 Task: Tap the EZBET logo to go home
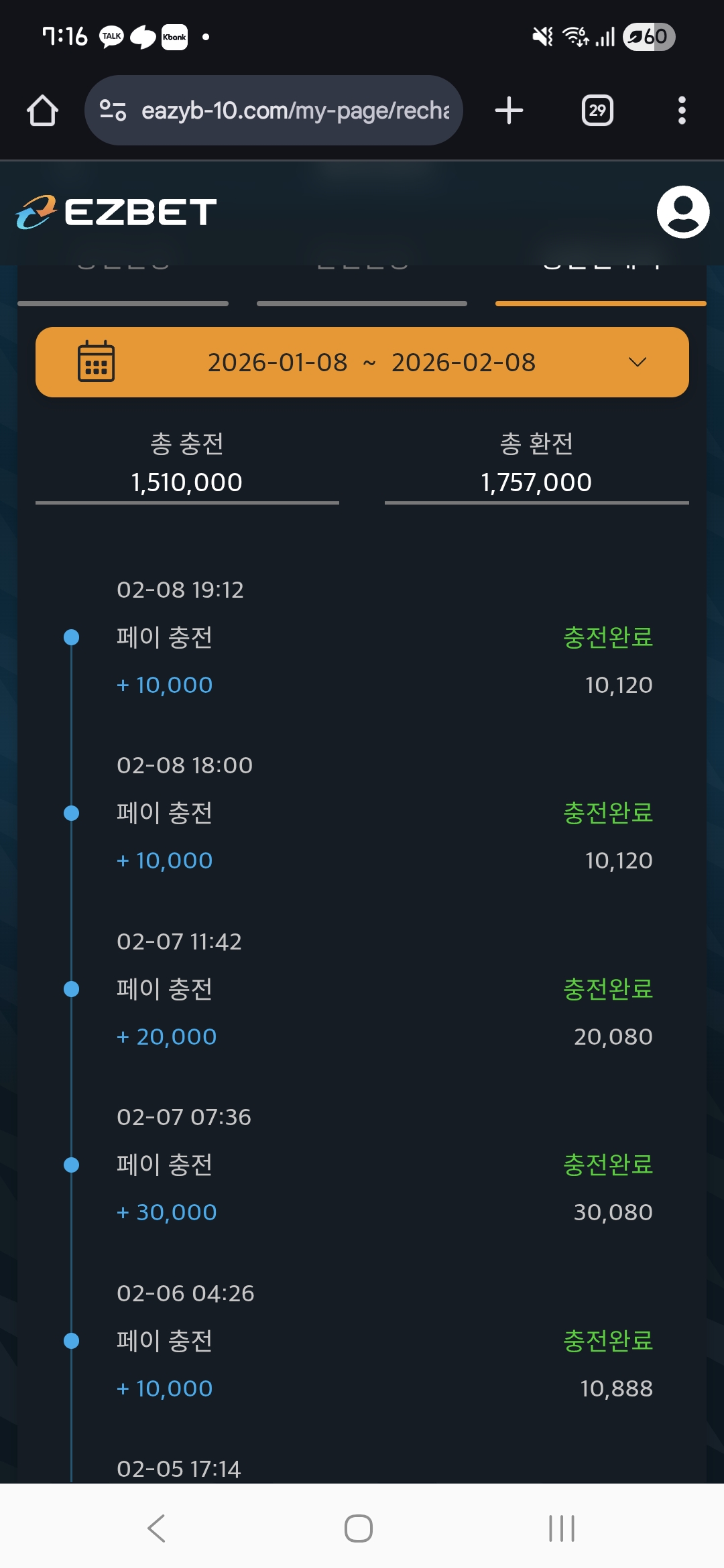117,212
